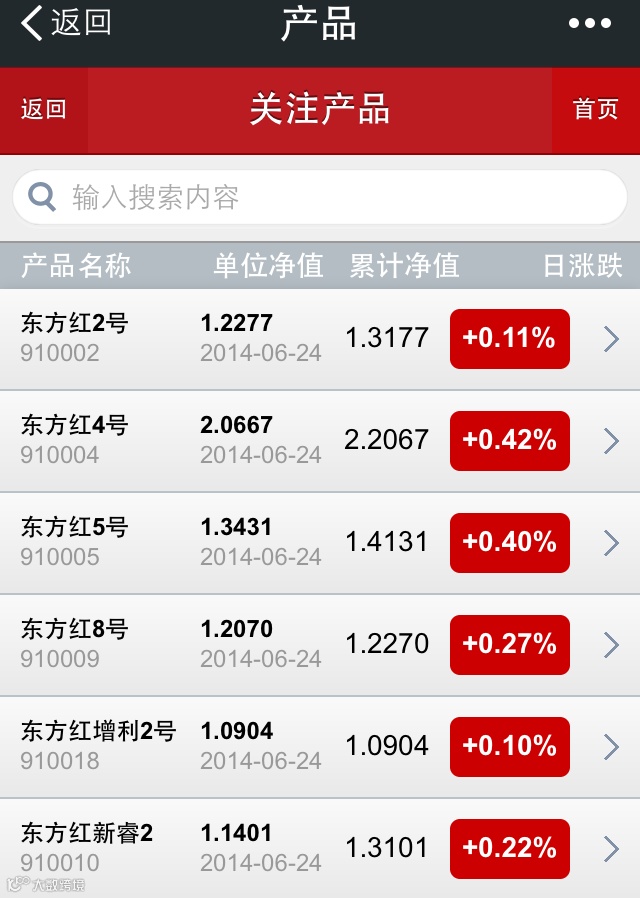The width and height of the screenshot is (640, 898).
Task: Focus the 输入搜索内容 search field
Action: (x=320, y=197)
